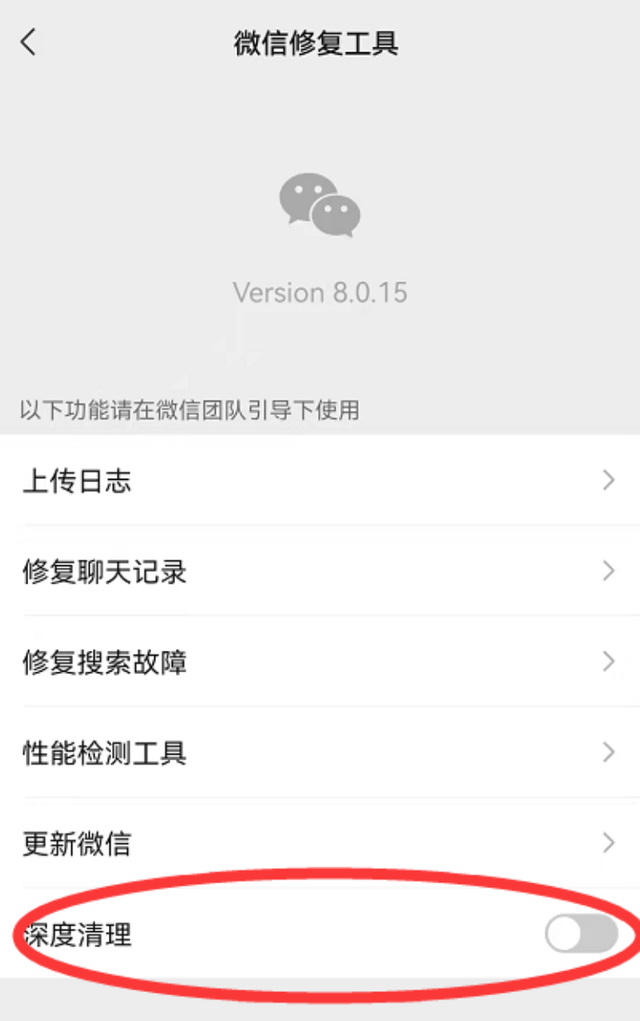
Task: Tap the 更新微信 row
Action: coord(320,843)
